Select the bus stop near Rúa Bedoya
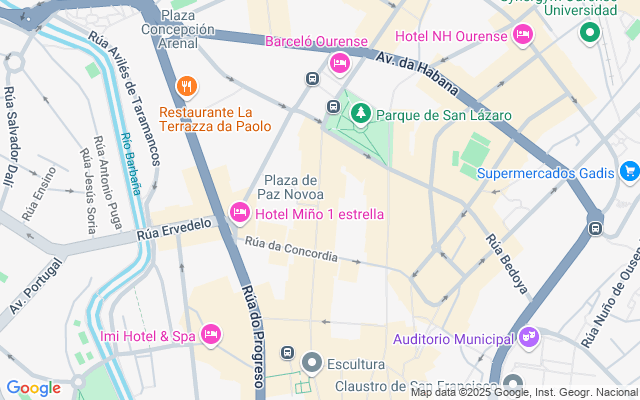This screenshot has height=400, width=640. pos(596,227)
